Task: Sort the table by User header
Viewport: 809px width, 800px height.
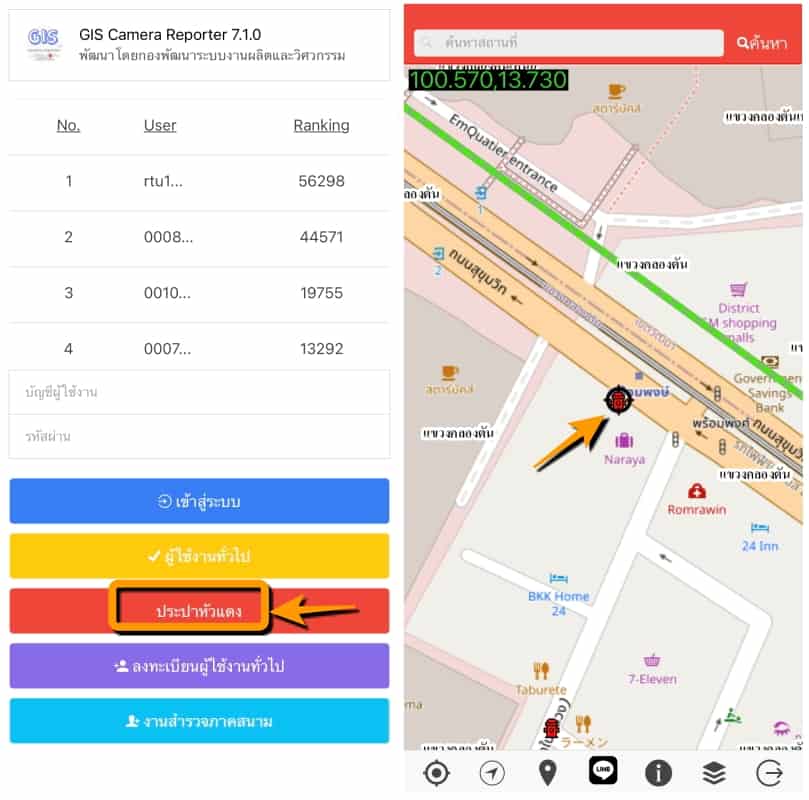Action: click(x=160, y=125)
